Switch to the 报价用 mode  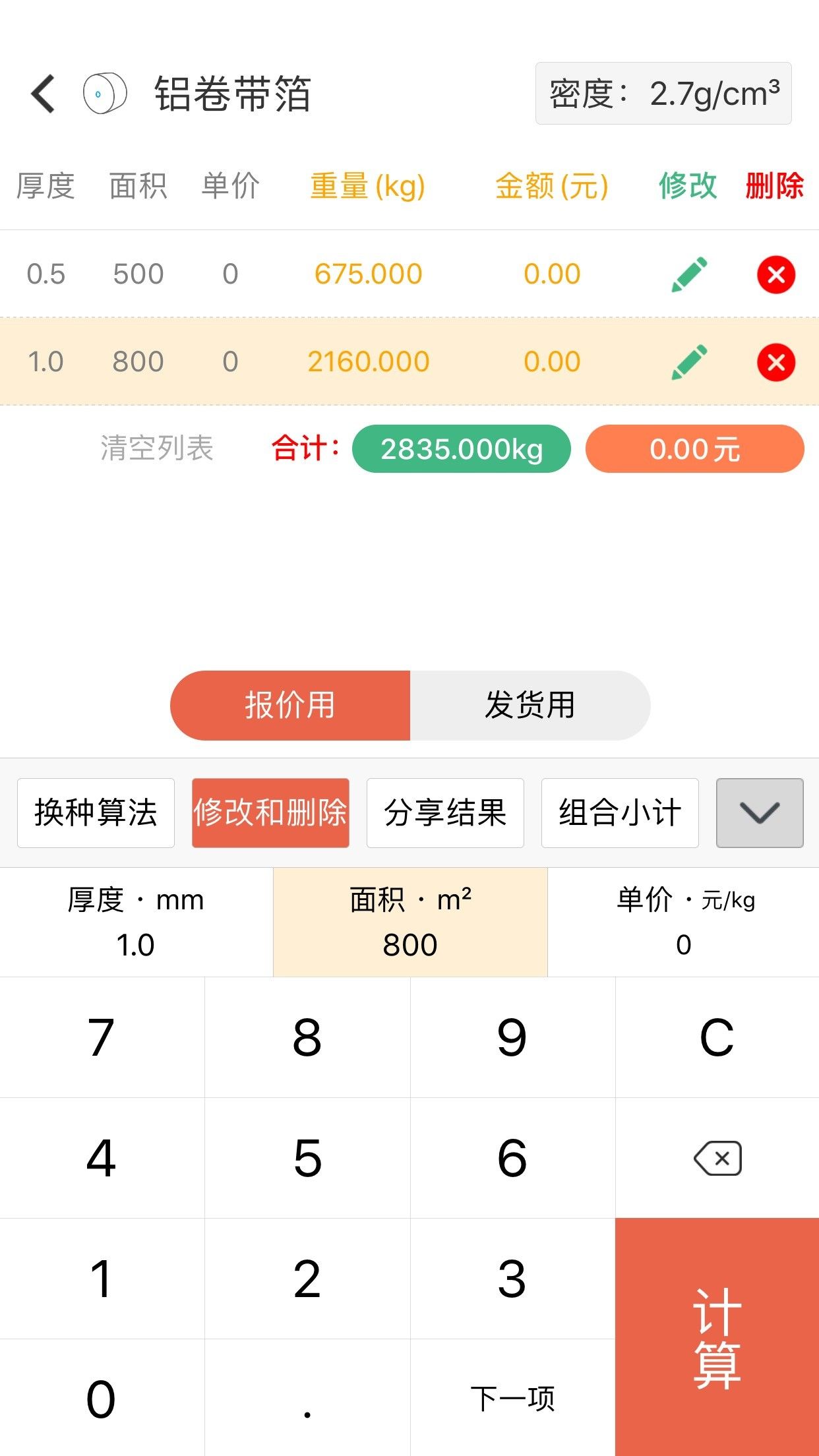pyautogui.click(x=290, y=706)
